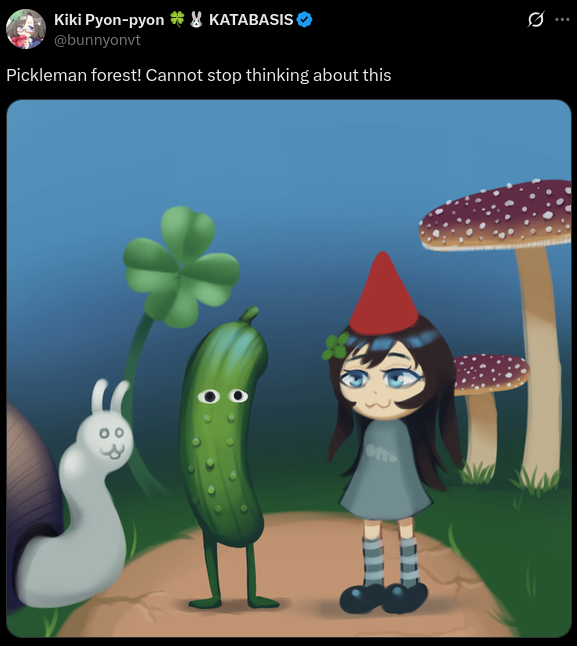Open the post's three-dot overflow menu

562,19
